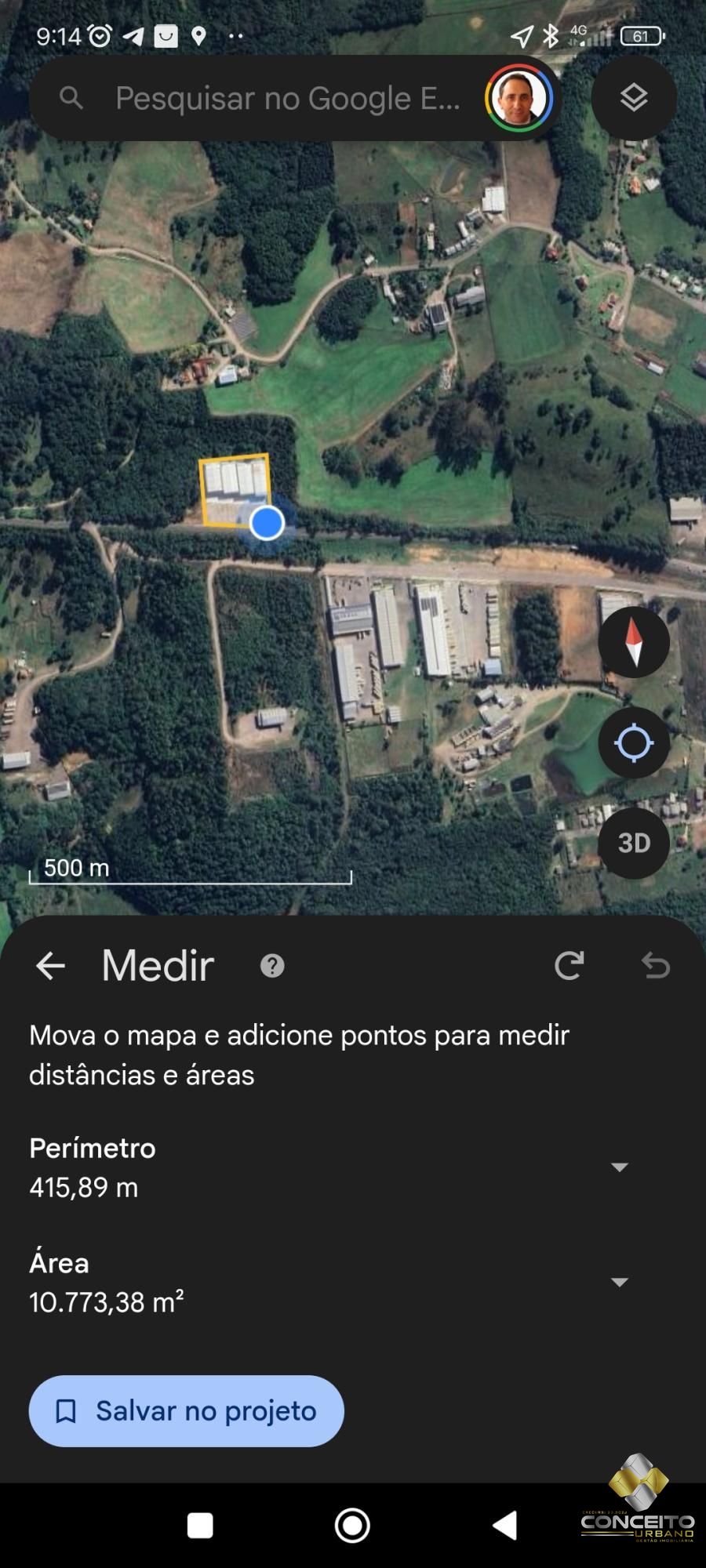Switch to 3D view
Screen dimensions: 706x1568
634,843
